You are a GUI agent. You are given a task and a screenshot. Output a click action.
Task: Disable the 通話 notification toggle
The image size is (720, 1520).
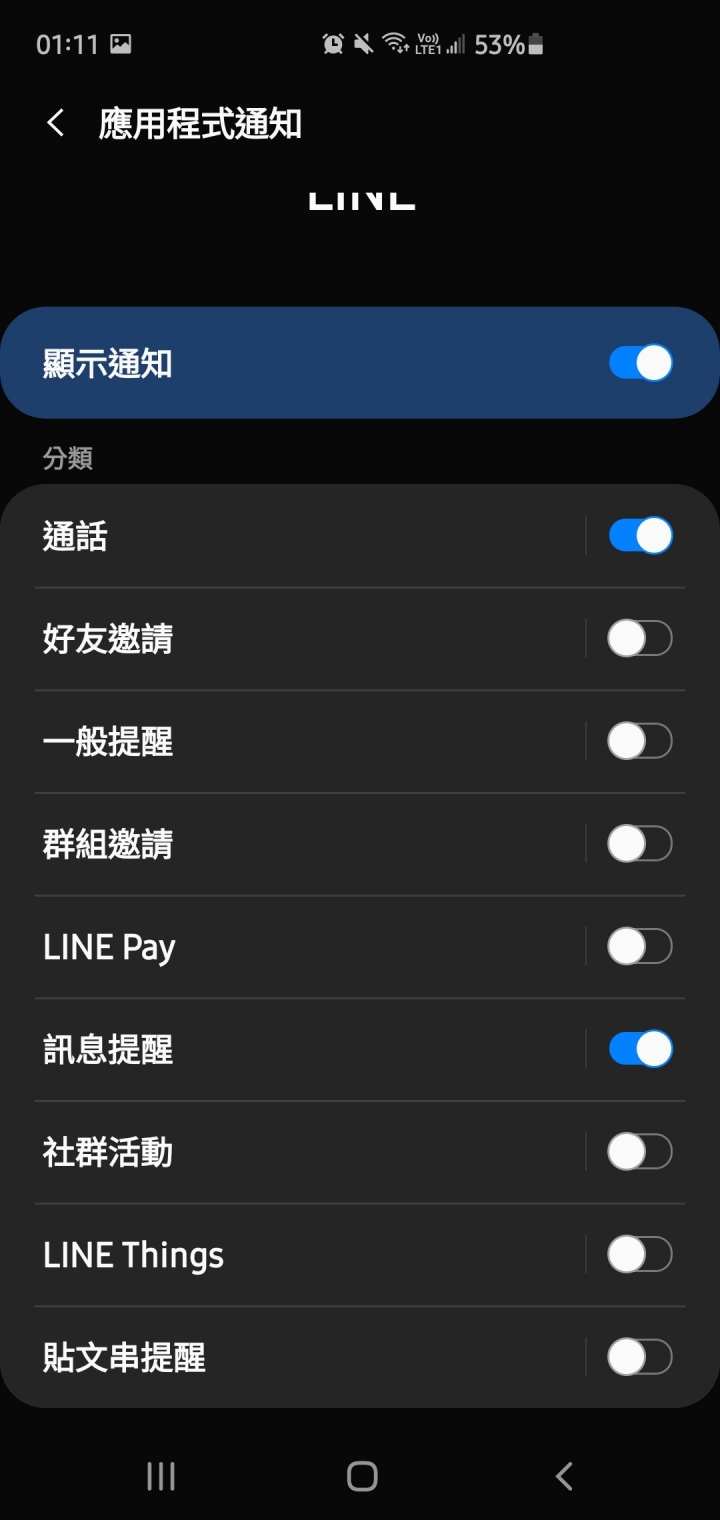click(640, 536)
